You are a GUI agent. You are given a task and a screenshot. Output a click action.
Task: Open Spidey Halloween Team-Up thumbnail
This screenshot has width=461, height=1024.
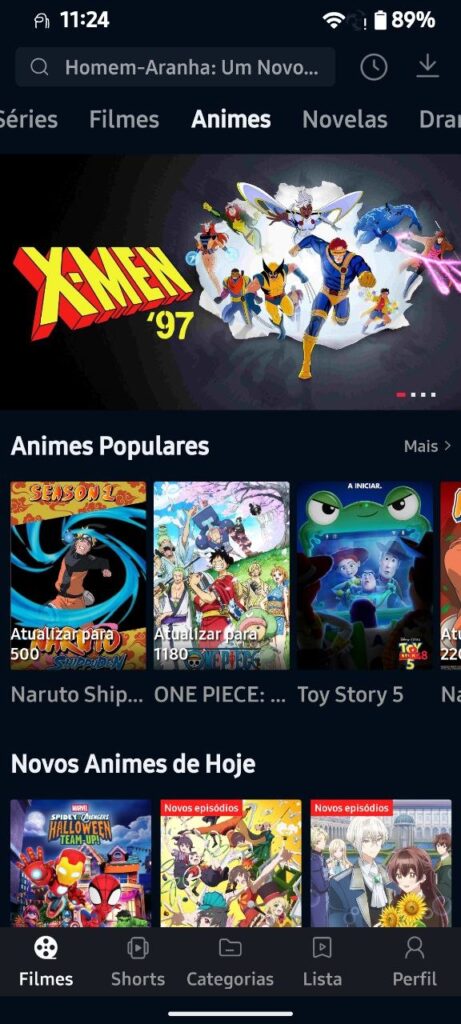pyautogui.click(x=81, y=863)
